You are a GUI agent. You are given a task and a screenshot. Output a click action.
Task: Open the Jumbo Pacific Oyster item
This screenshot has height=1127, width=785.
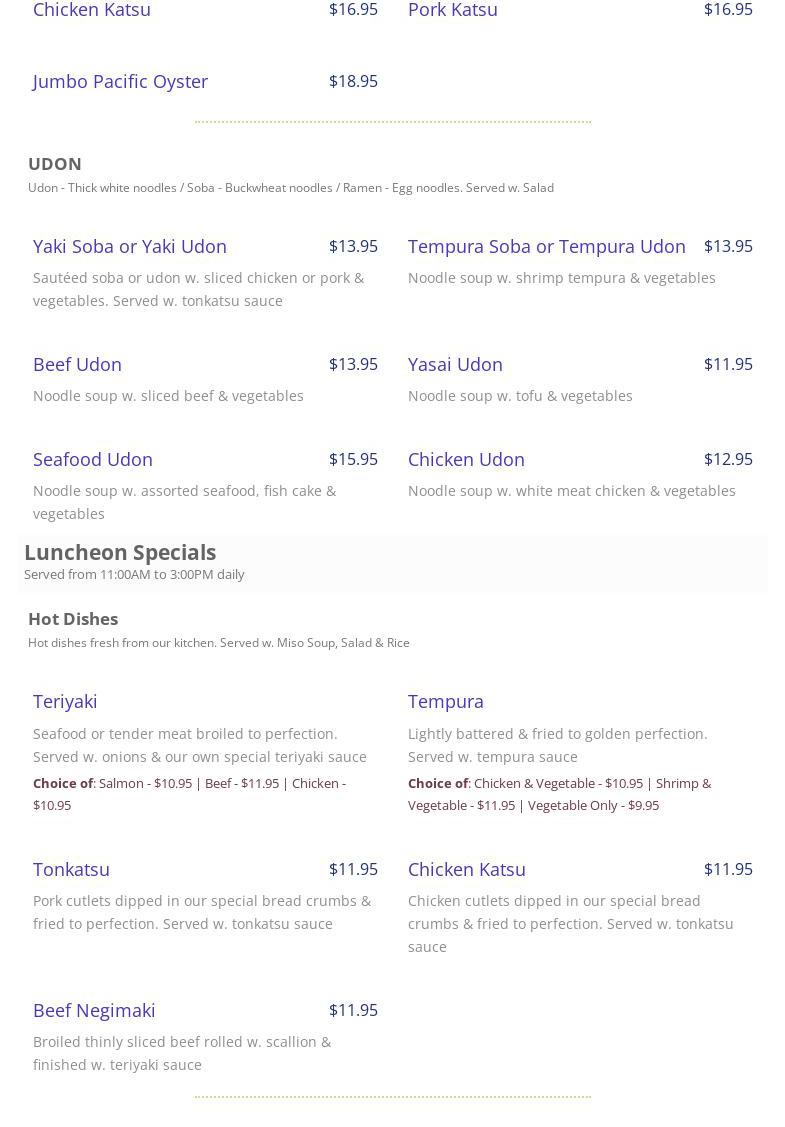coord(120,81)
